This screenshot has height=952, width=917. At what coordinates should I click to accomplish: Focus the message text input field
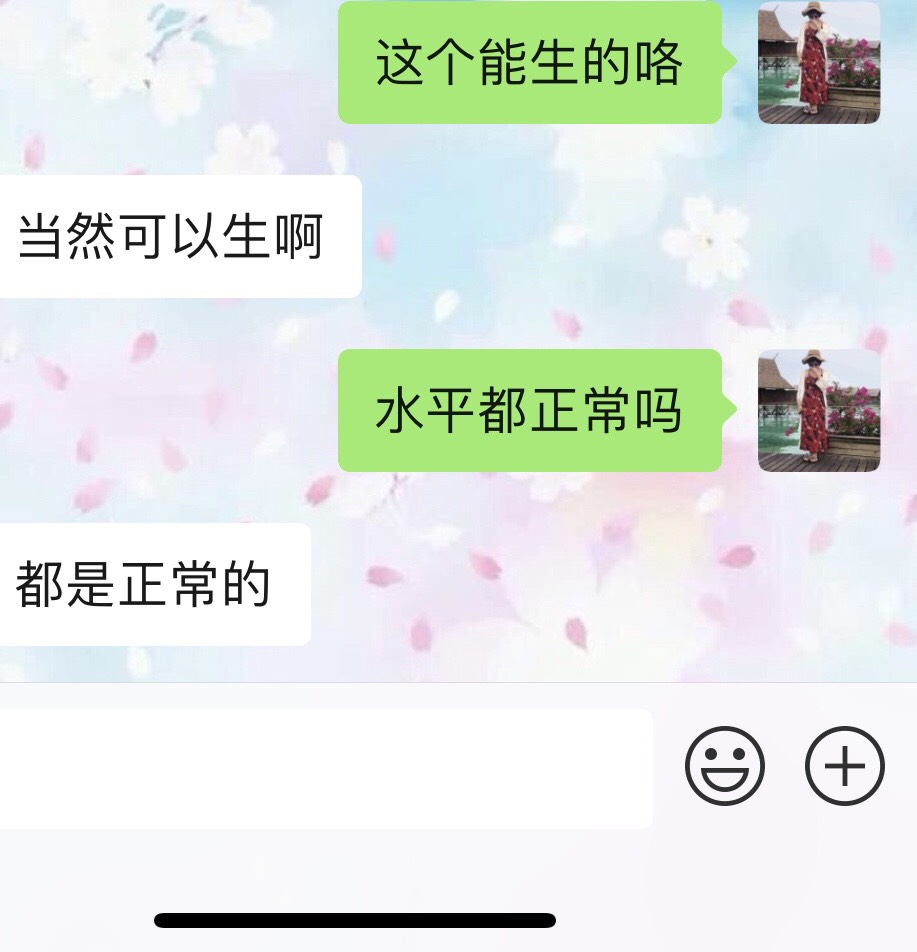(320, 768)
